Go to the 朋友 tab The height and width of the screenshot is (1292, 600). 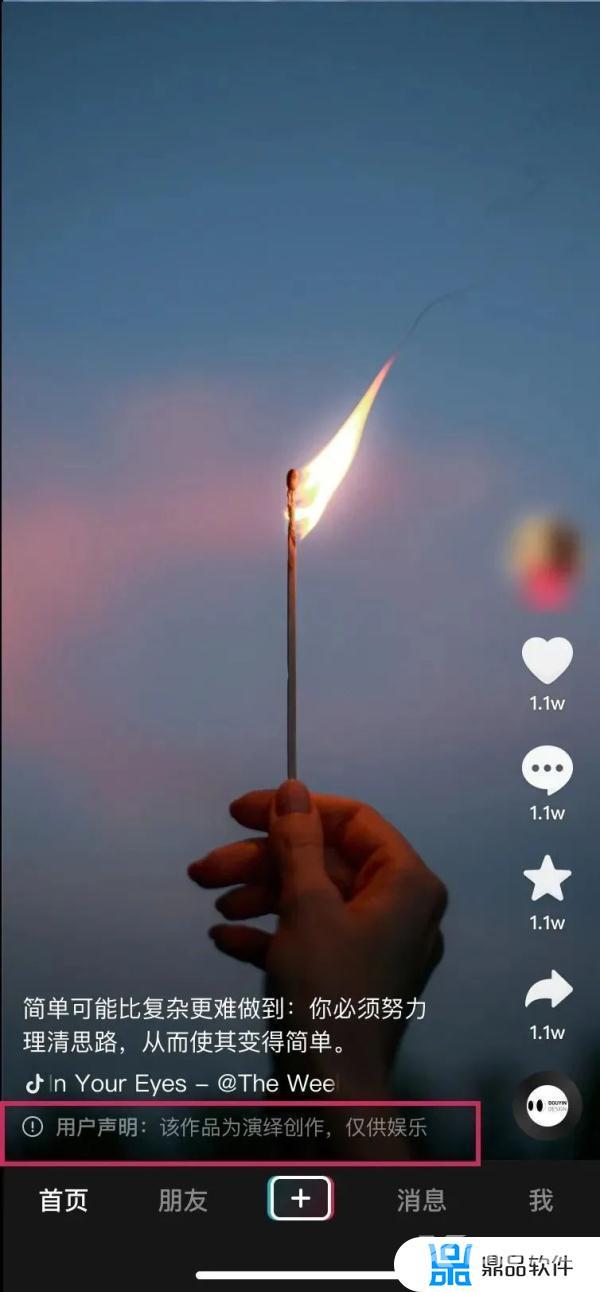tap(183, 1199)
